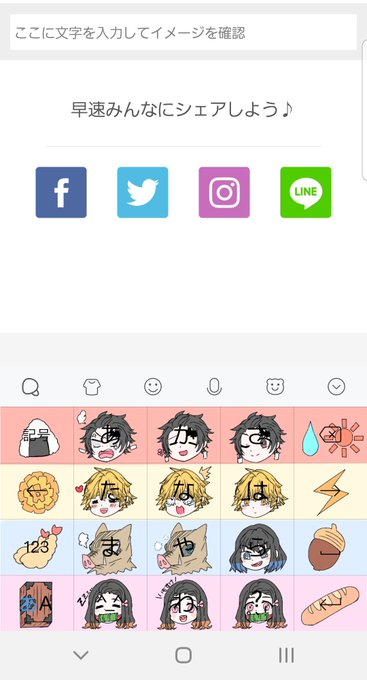Type the あ key
Screen dimensions: 367x680
(x=110, y=435)
